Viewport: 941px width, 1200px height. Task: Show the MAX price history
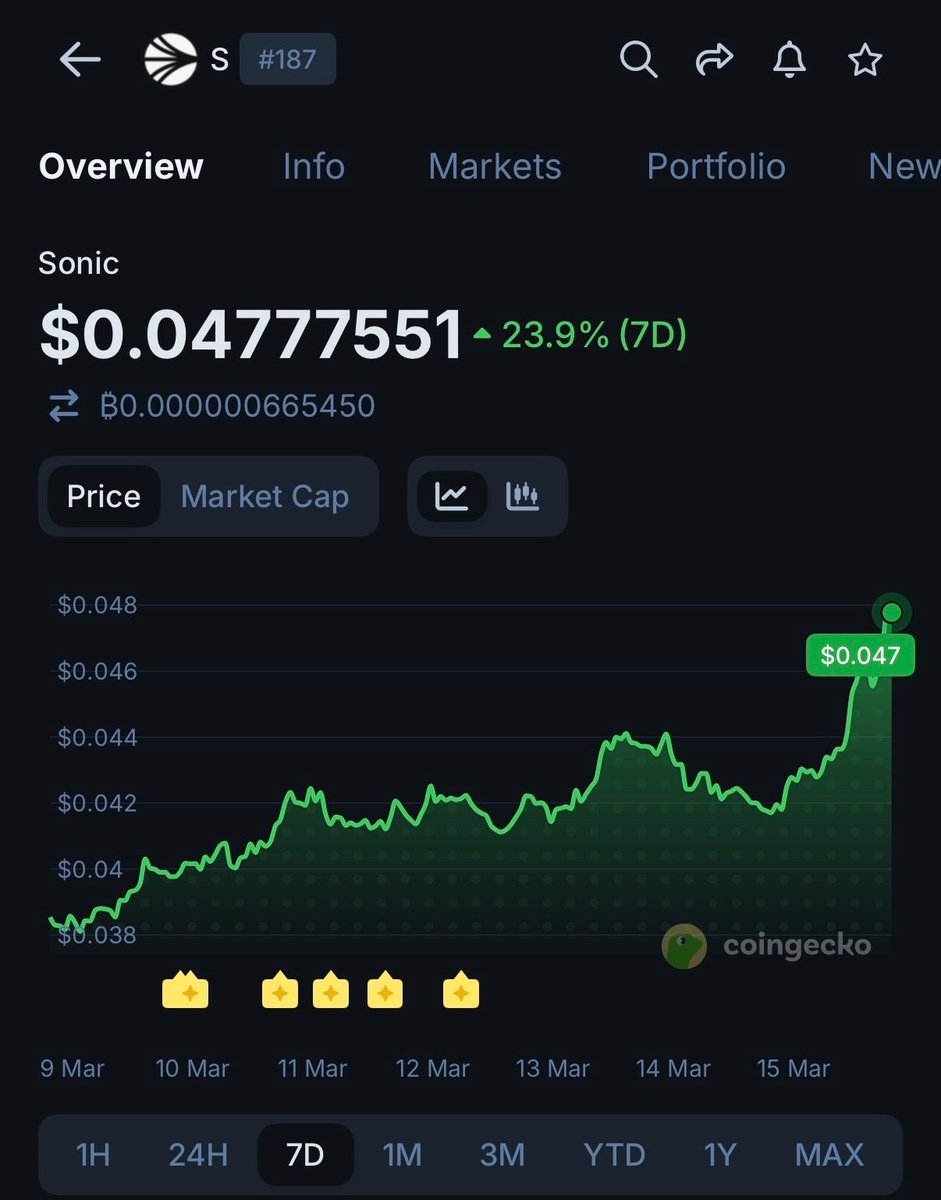829,1155
